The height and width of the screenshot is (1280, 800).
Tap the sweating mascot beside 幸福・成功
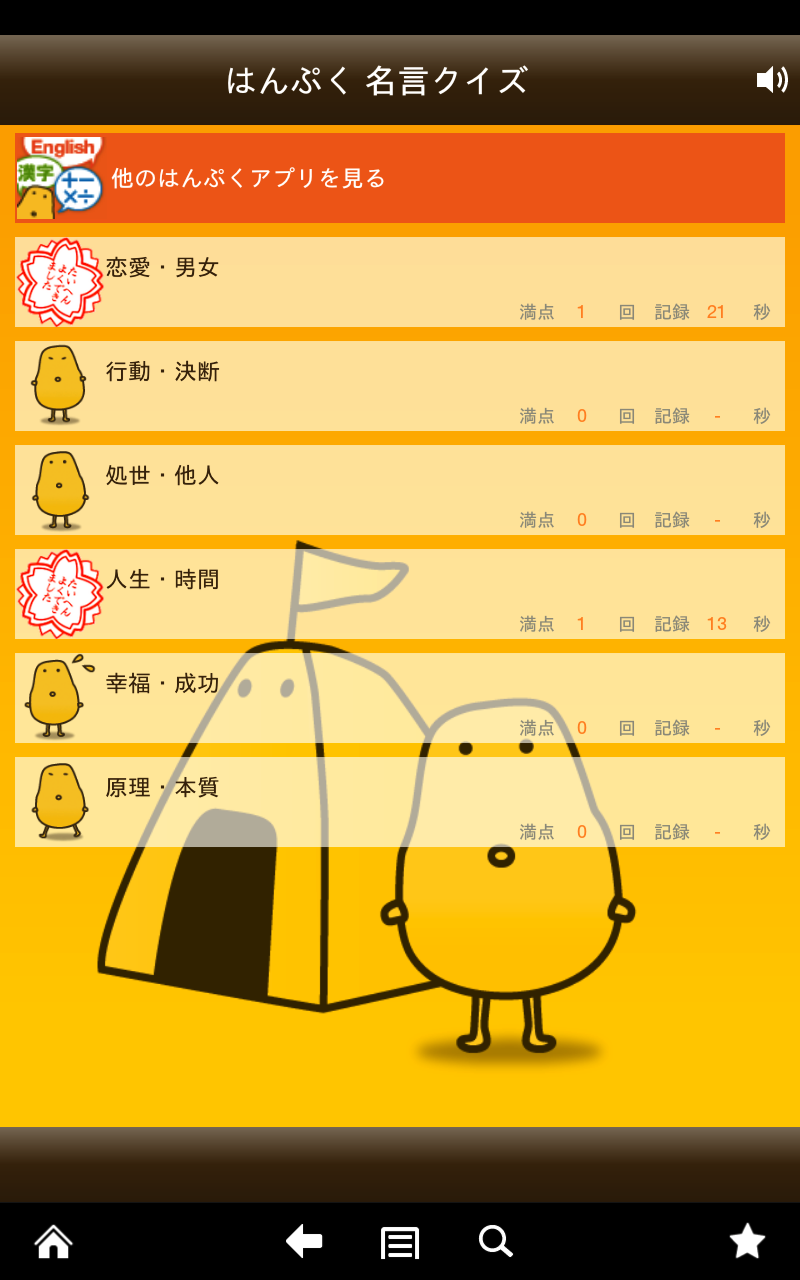point(57,697)
